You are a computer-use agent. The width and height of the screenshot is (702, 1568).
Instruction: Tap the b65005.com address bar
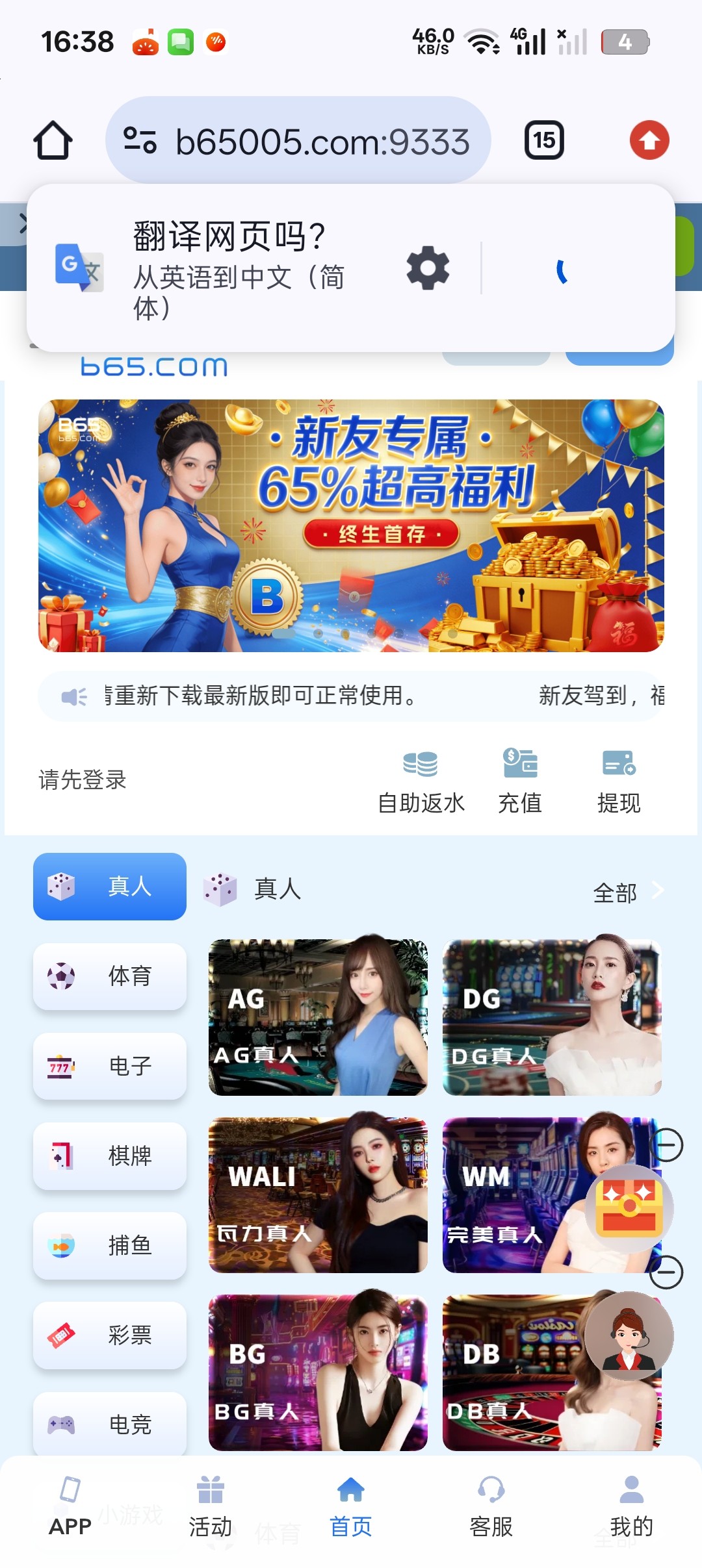299,141
